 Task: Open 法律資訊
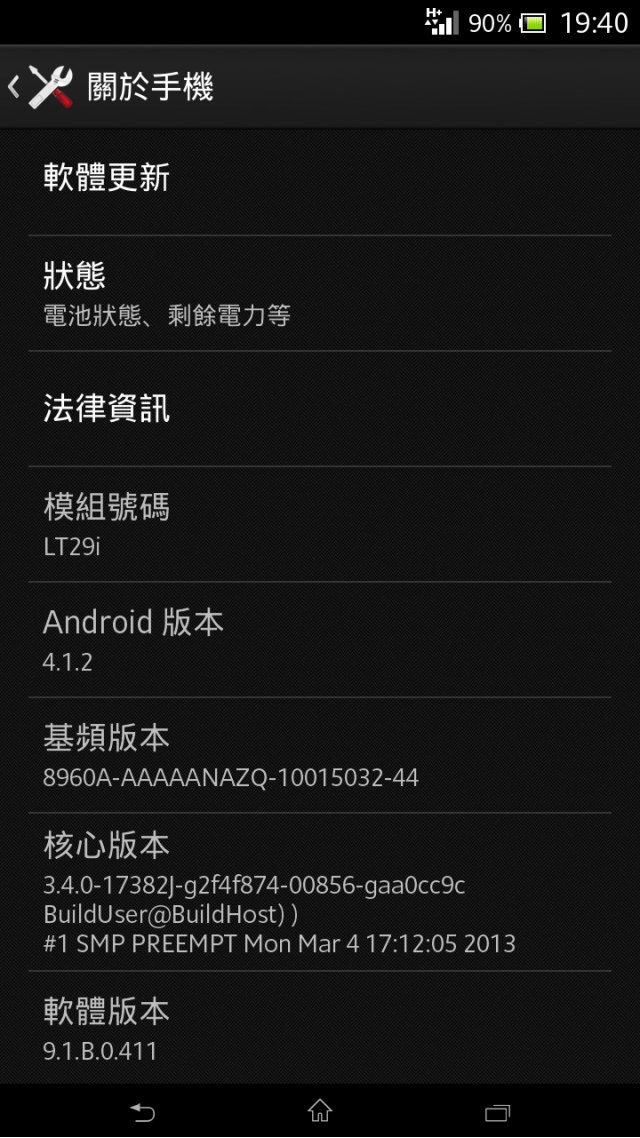coord(320,409)
